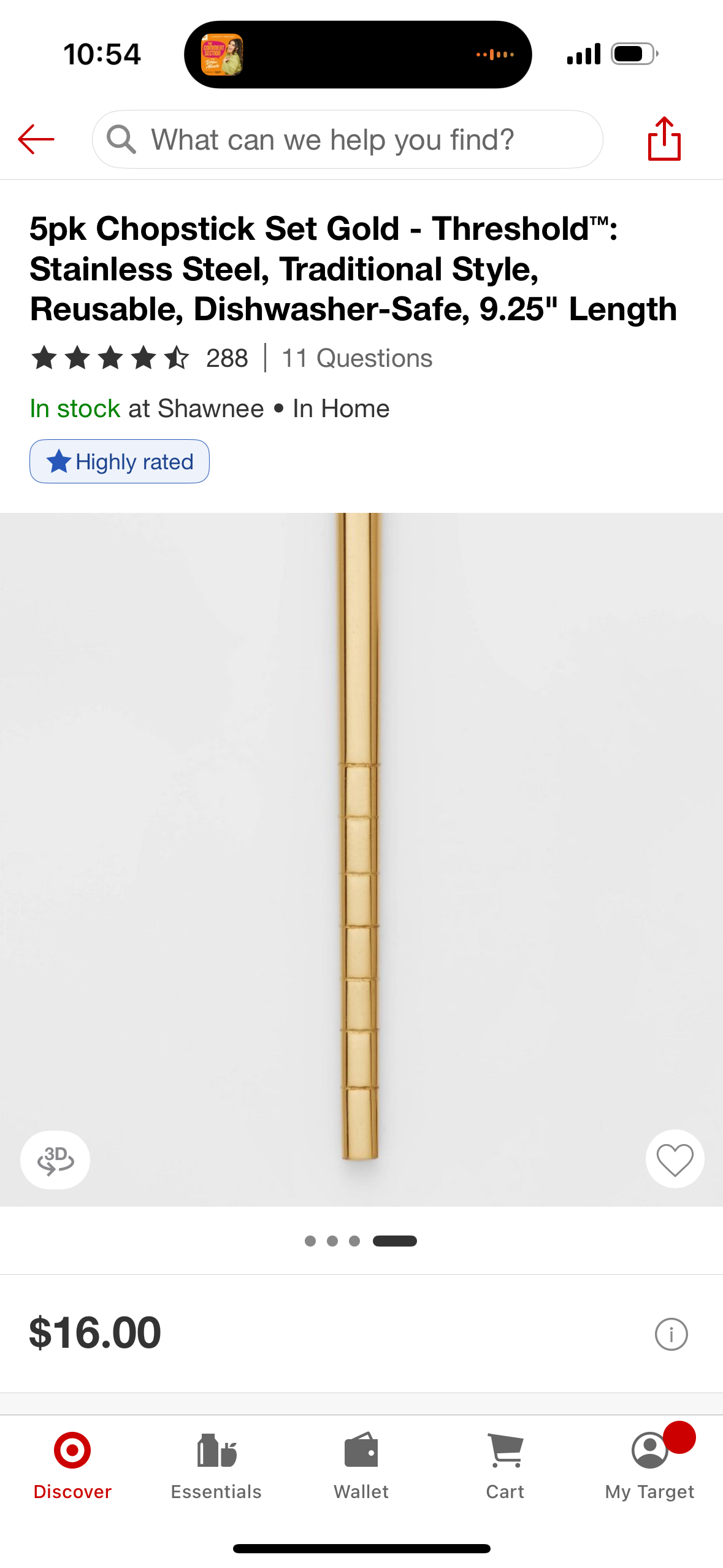
Task: Go back using the red arrow
Action: point(36,139)
